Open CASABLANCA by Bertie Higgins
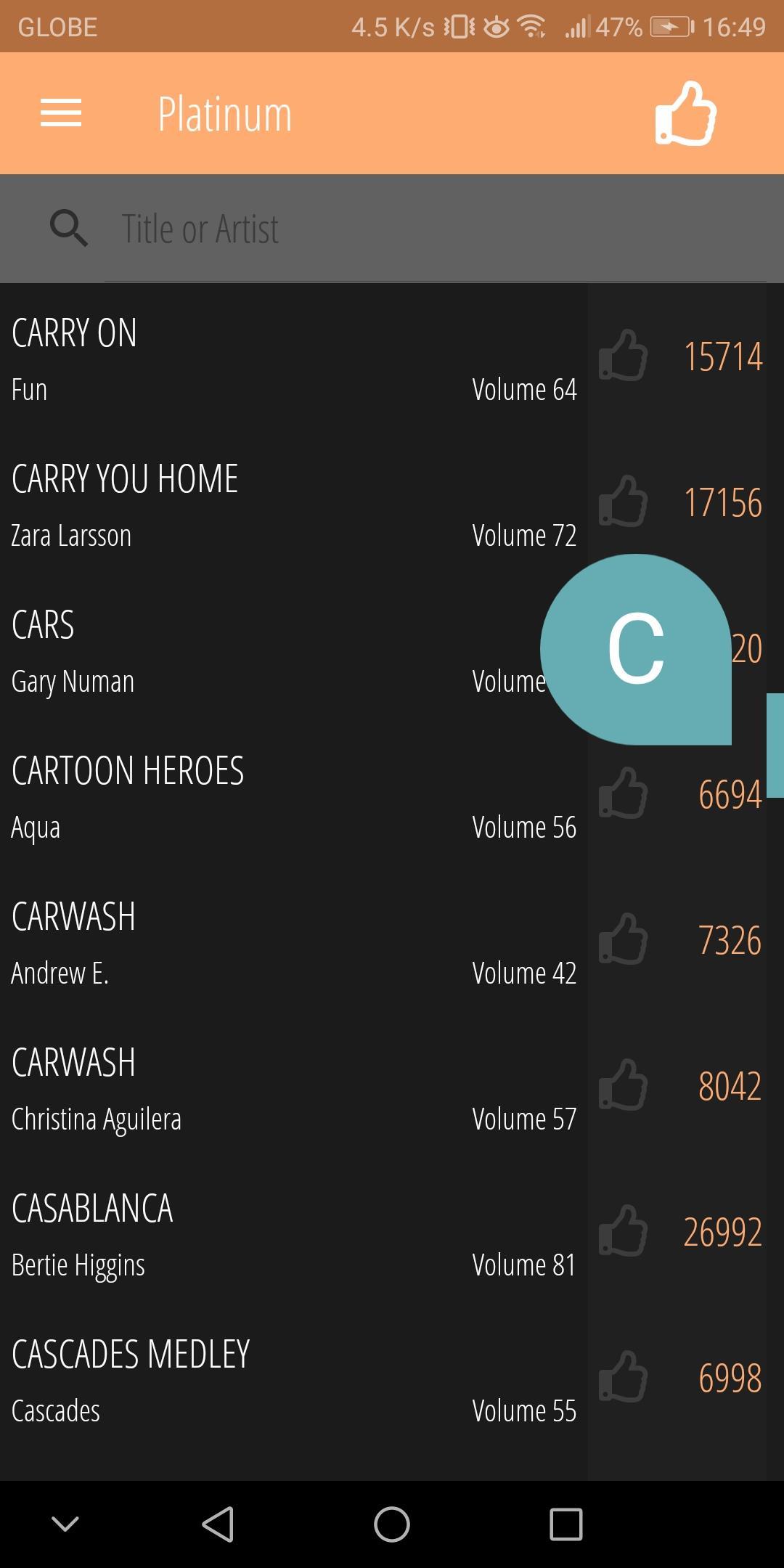Screen dimensions: 784x1568 tap(290, 1234)
